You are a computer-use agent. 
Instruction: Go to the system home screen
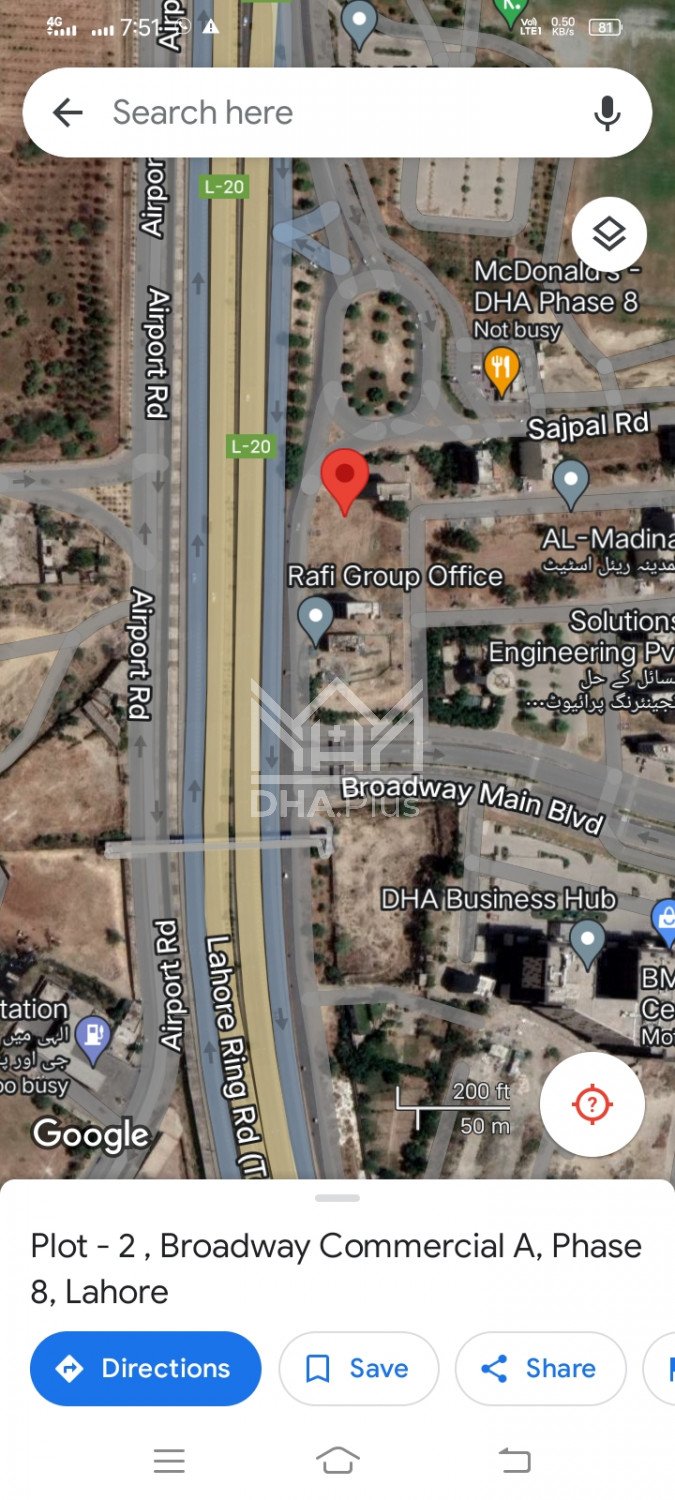pos(337,1461)
